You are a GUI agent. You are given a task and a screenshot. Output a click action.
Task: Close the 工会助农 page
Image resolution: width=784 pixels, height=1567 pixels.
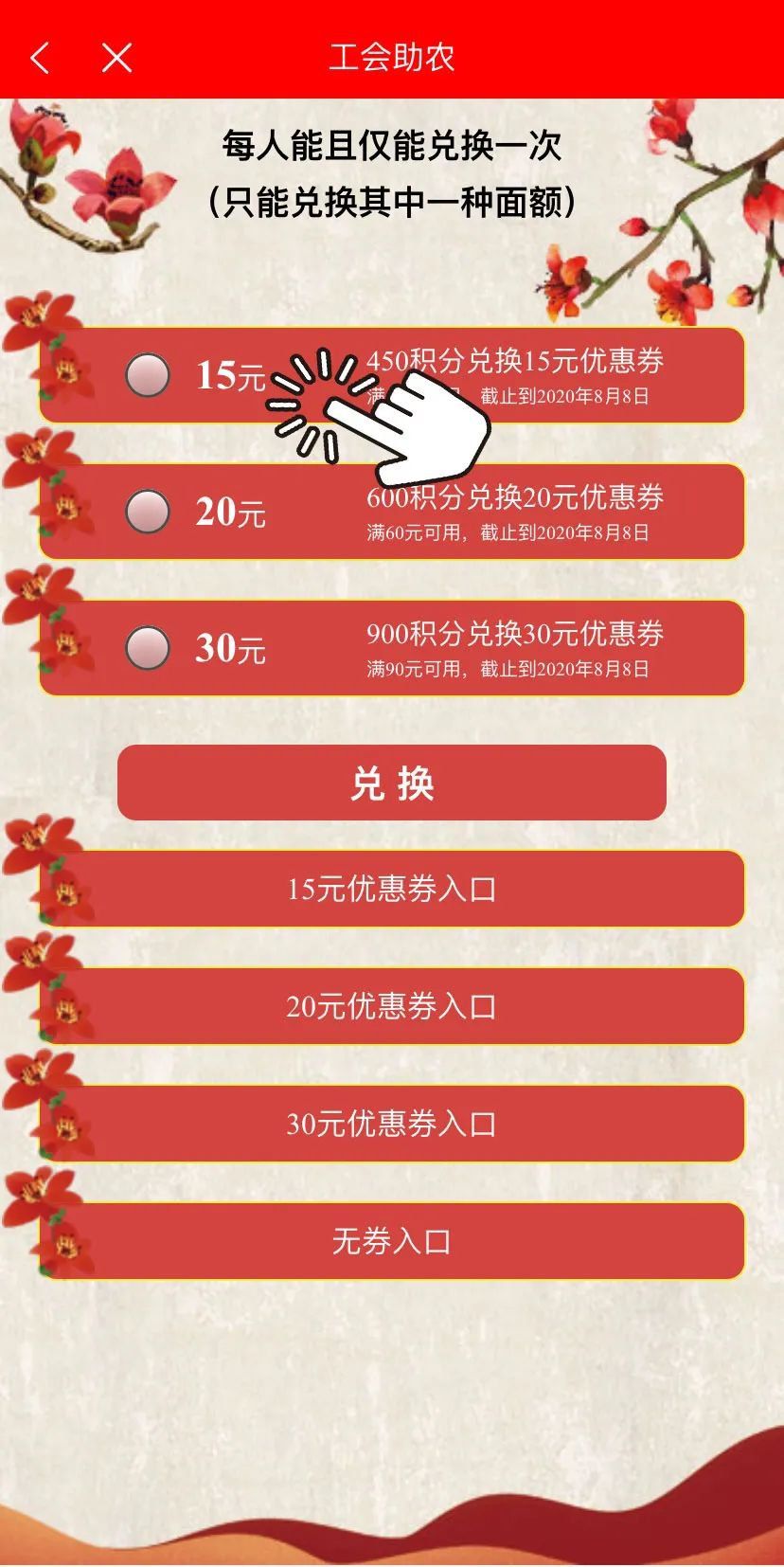(116, 58)
